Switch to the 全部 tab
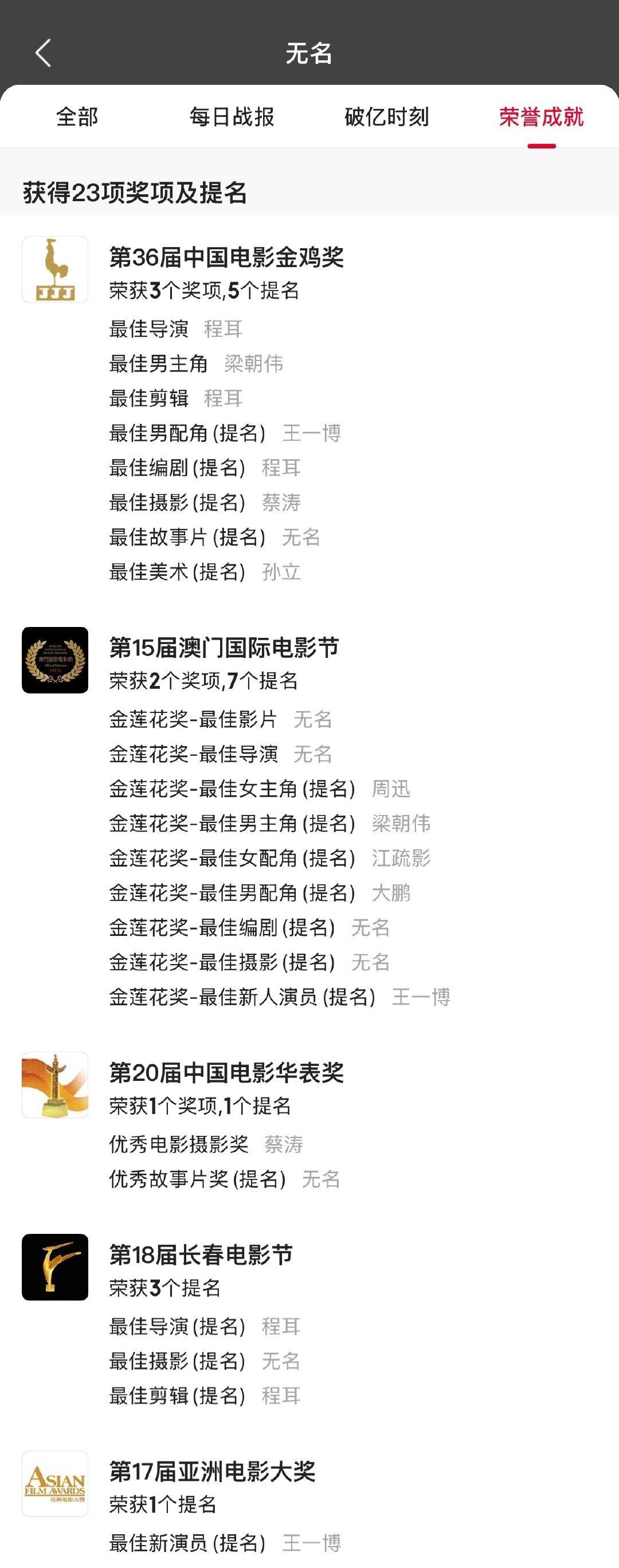This screenshot has width=619, height=1568. pos(77,117)
